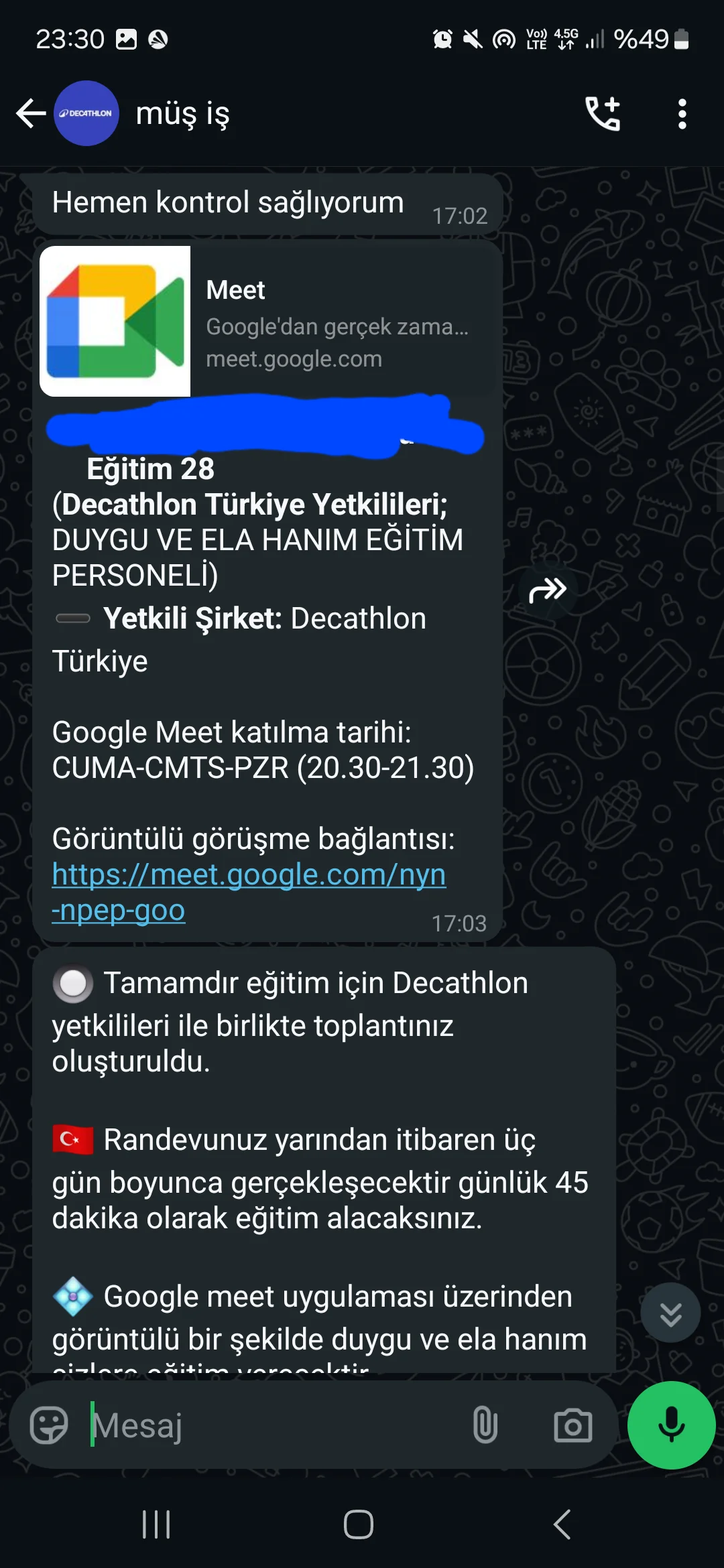
Task: Jump to the latest messages
Action: coord(670,1313)
